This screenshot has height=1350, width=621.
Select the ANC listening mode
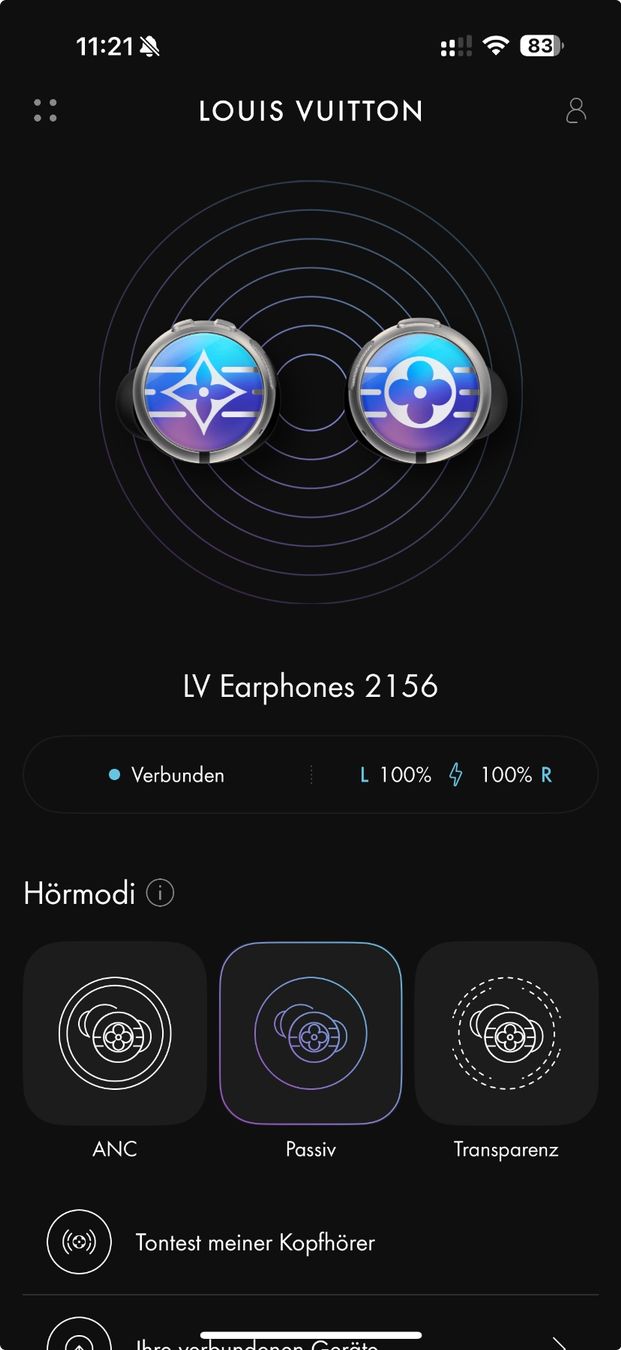tap(115, 1034)
